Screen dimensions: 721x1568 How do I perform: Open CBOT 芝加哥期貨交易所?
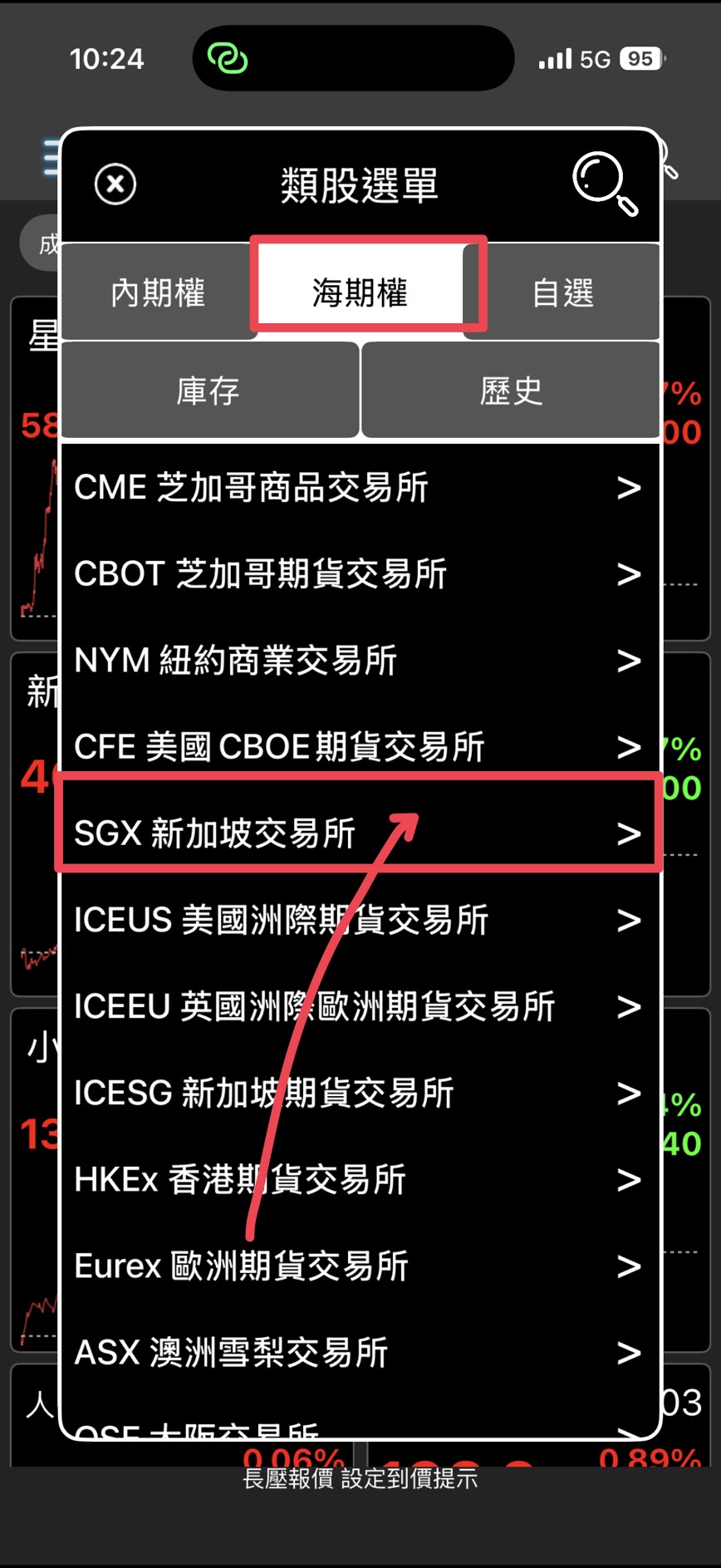point(357,574)
